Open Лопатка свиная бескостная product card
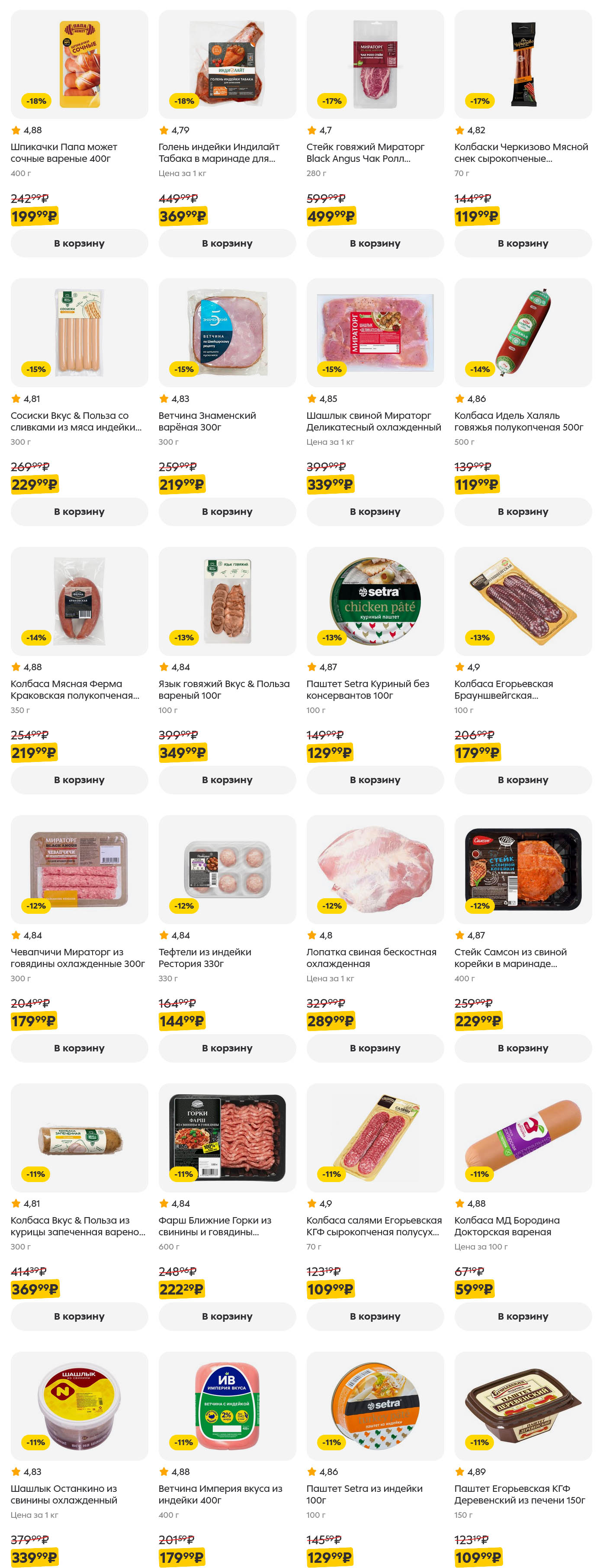The height and width of the screenshot is (1568, 600). tap(371, 958)
